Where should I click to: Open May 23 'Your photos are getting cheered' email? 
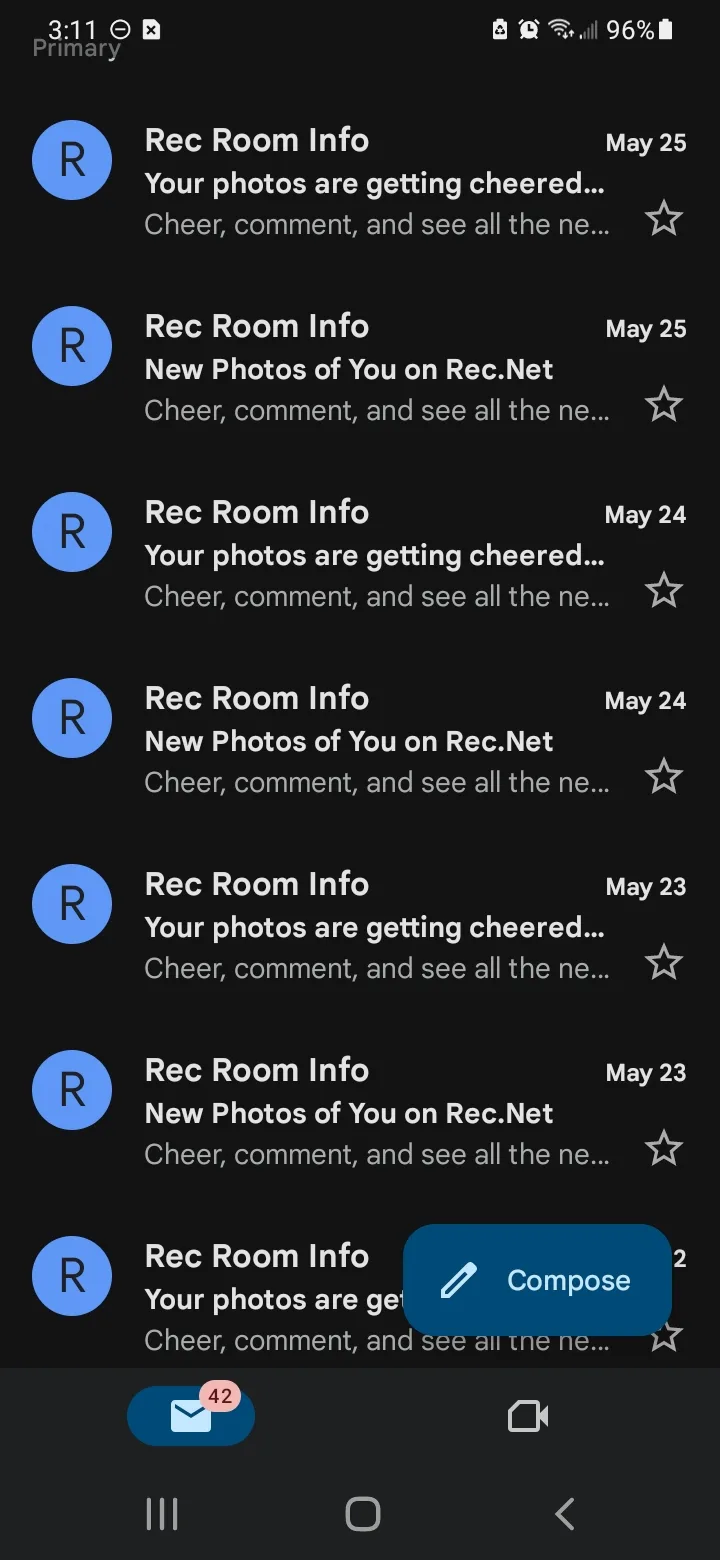click(360, 925)
